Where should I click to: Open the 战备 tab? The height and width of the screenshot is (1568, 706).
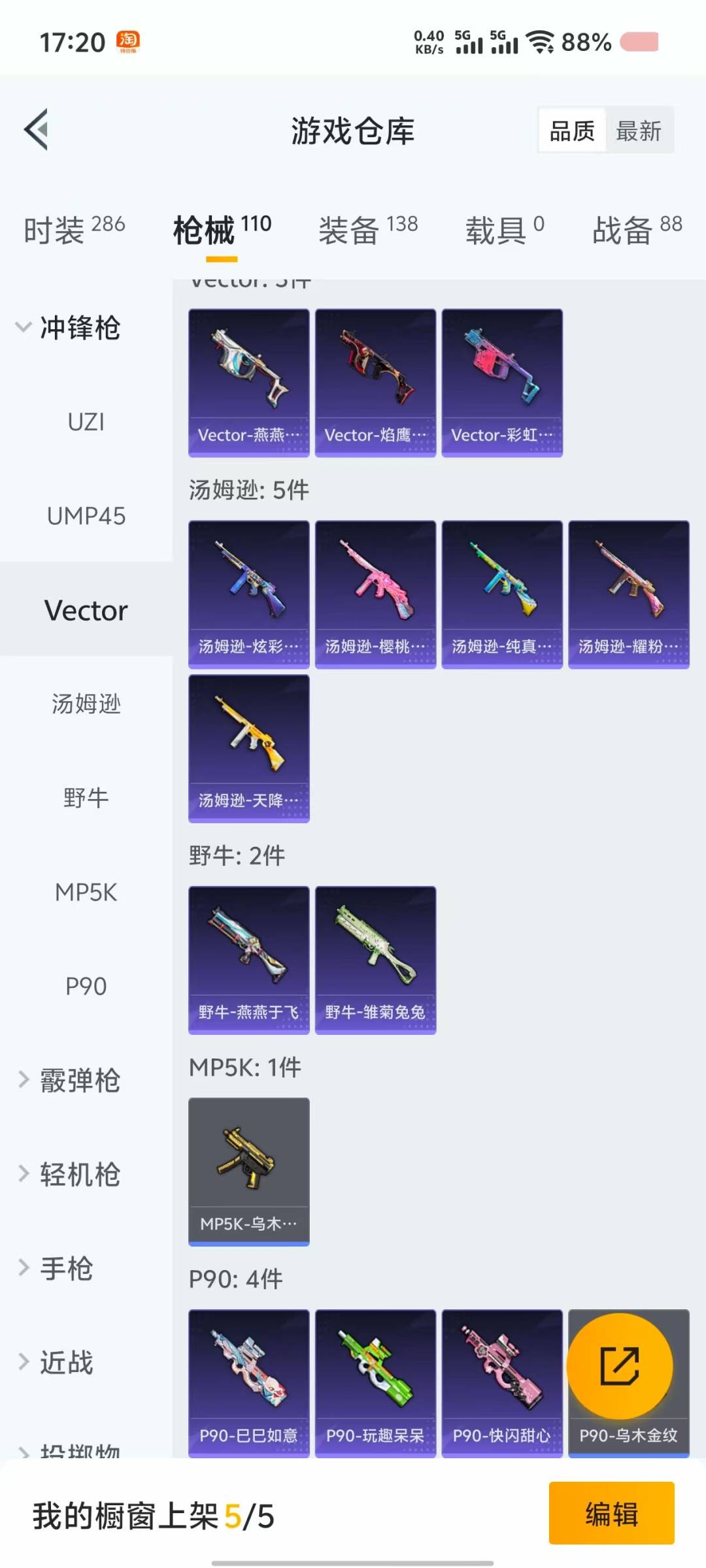[637, 229]
